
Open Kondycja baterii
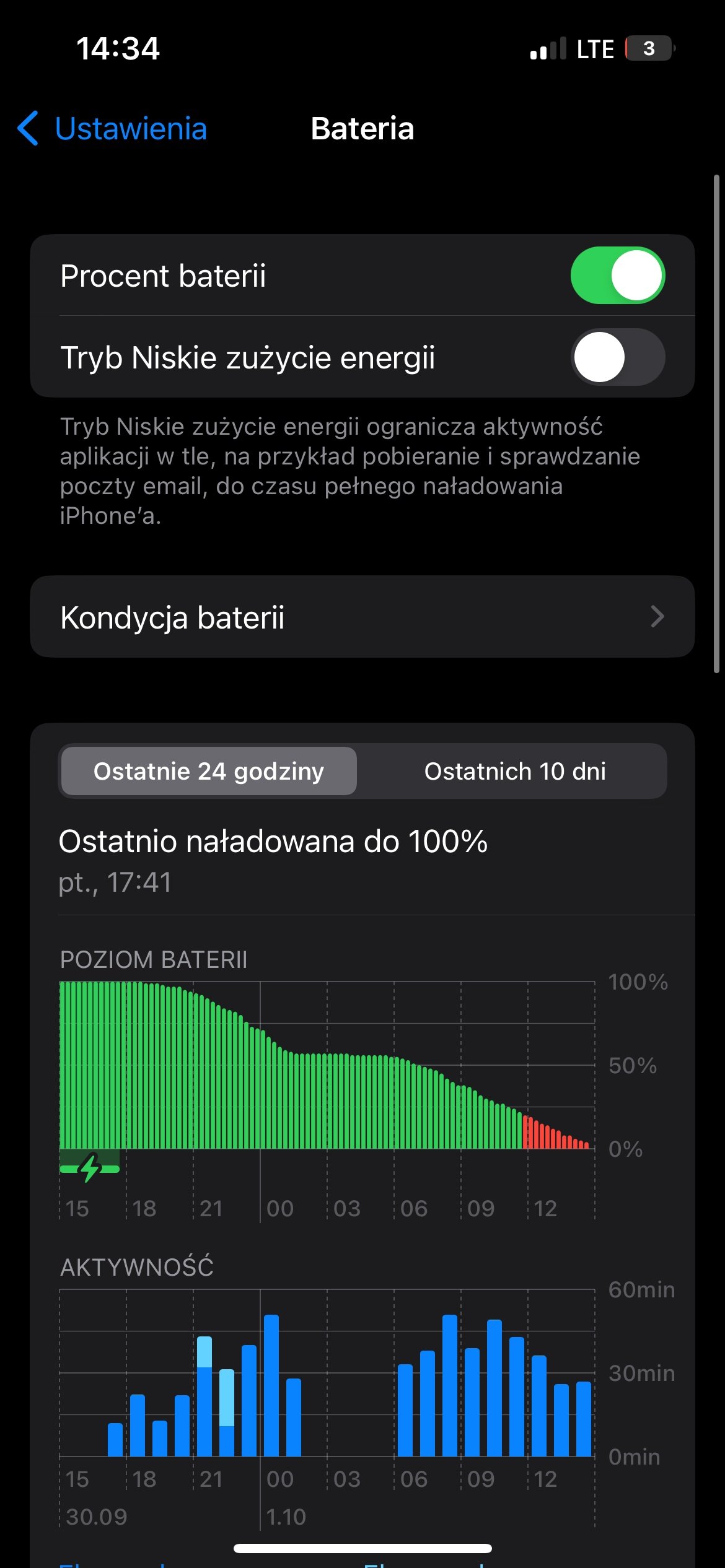(x=362, y=617)
